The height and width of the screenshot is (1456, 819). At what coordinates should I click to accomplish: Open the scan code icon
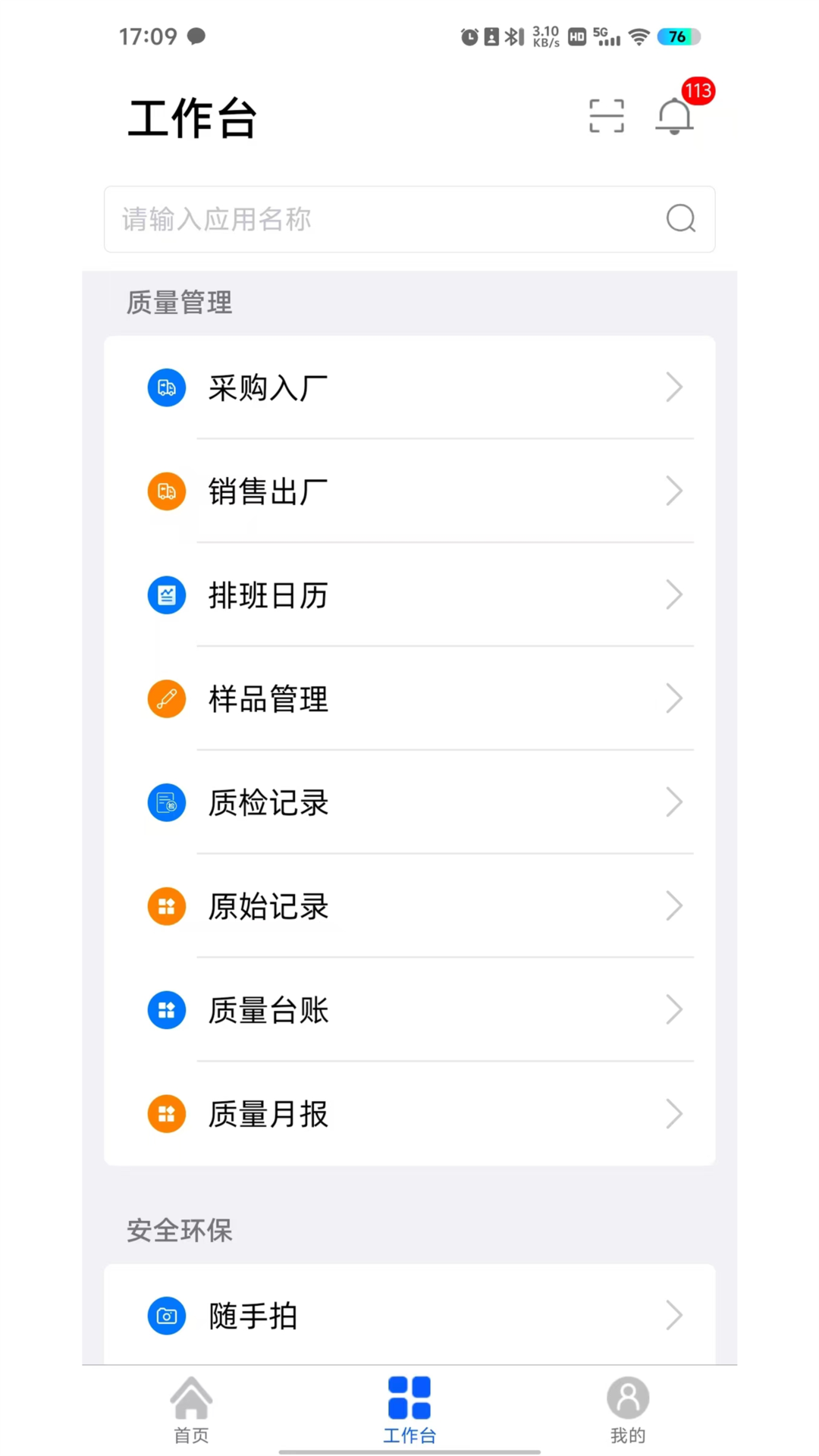click(607, 116)
